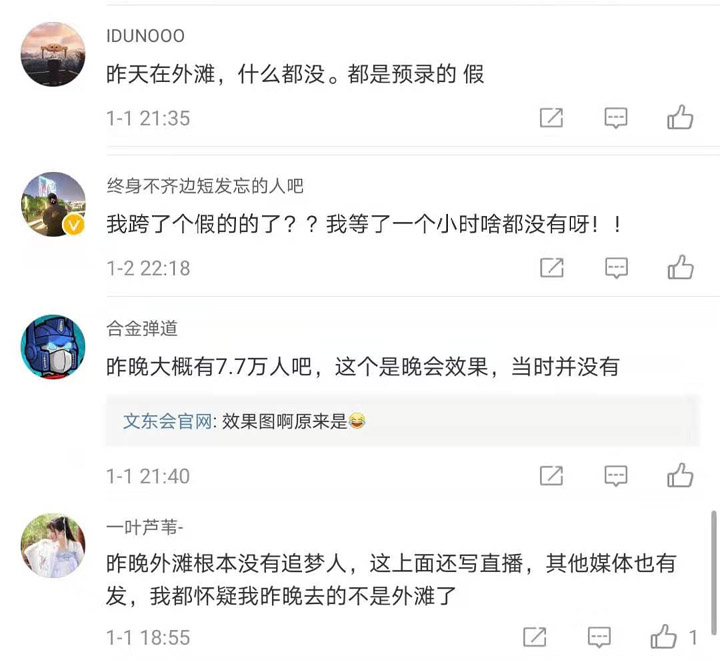Reply to 合金弹道's comment

pos(616,476)
